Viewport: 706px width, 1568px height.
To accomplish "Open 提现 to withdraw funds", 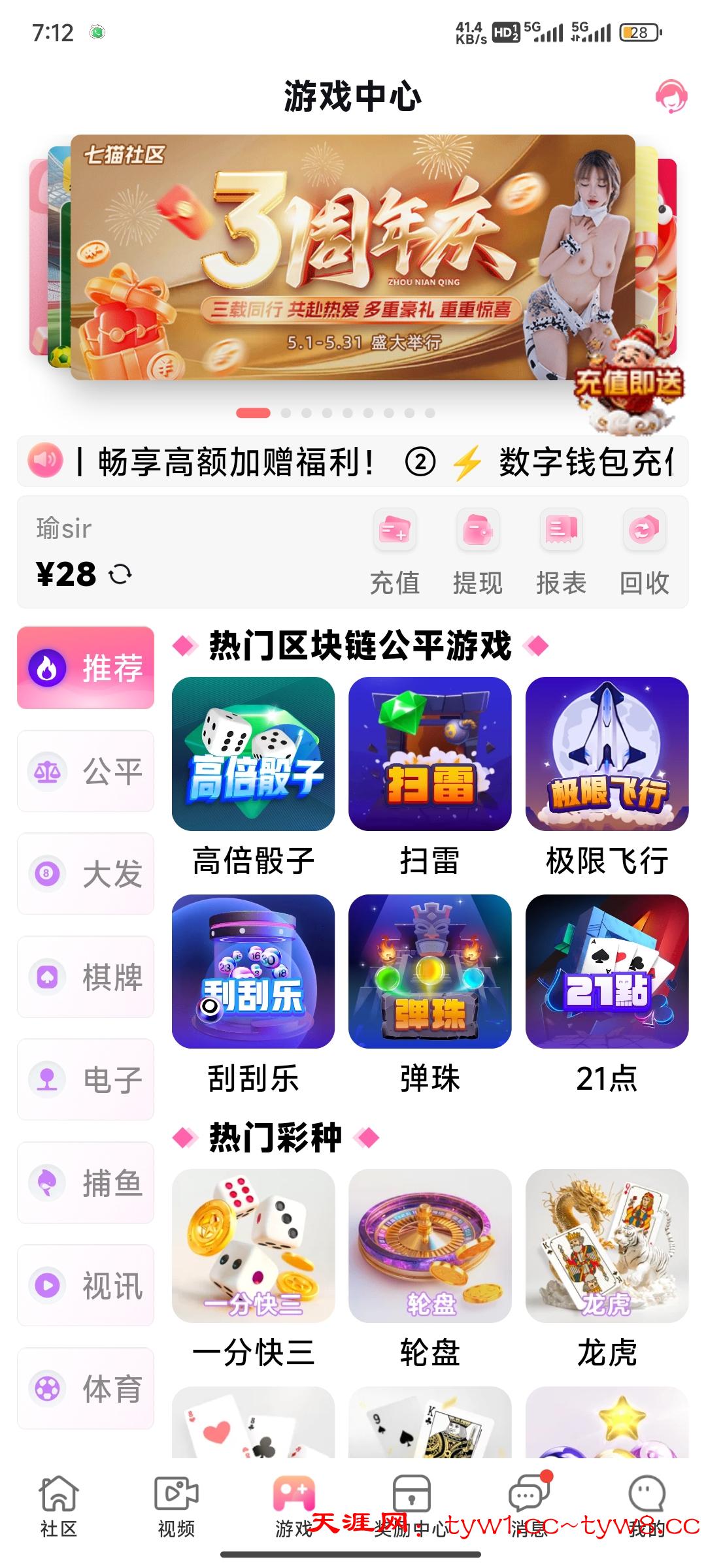I will [478, 551].
